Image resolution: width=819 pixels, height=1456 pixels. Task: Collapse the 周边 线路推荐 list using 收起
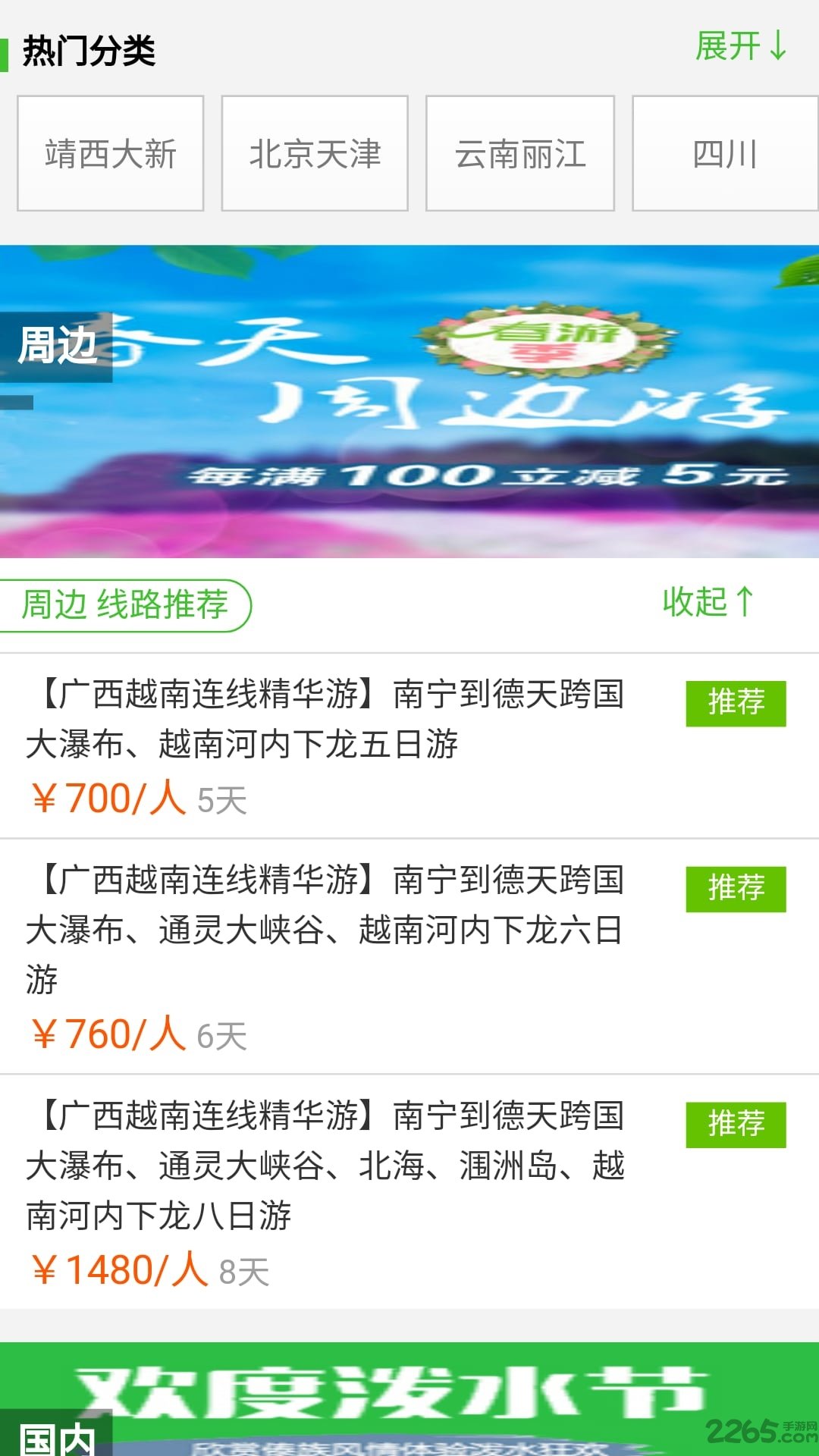(x=704, y=605)
